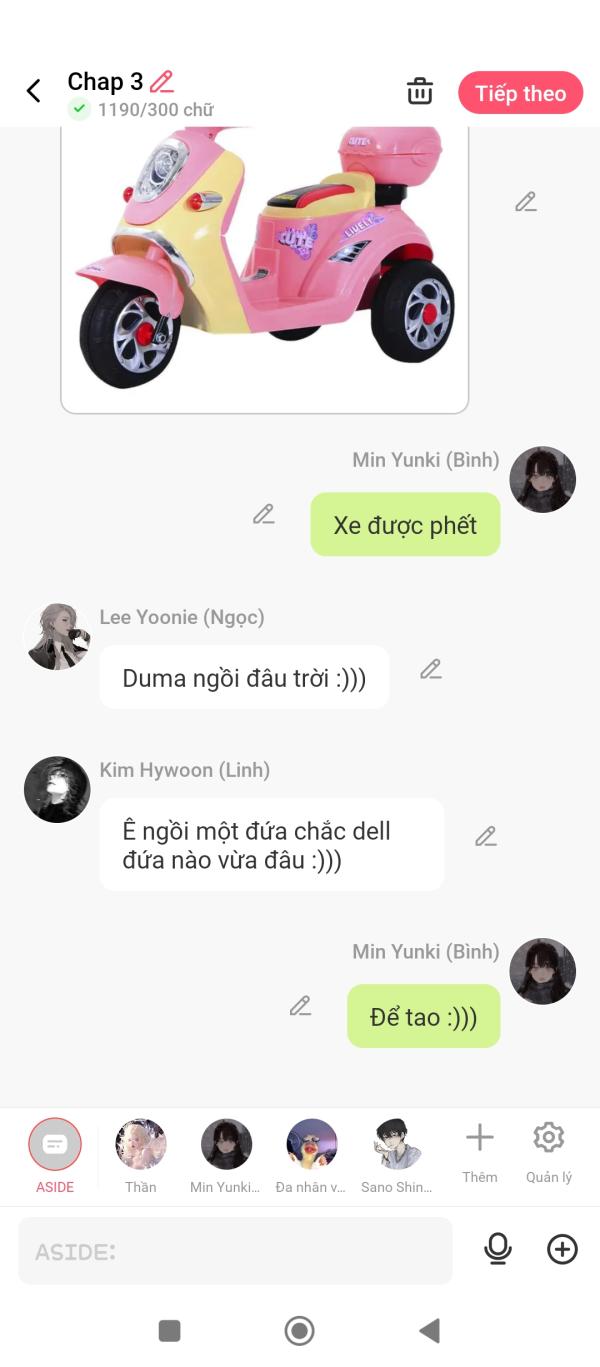Edit the 'Để tao :)))' message
This screenshot has width=600, height=1367.
pos(300,1006)
